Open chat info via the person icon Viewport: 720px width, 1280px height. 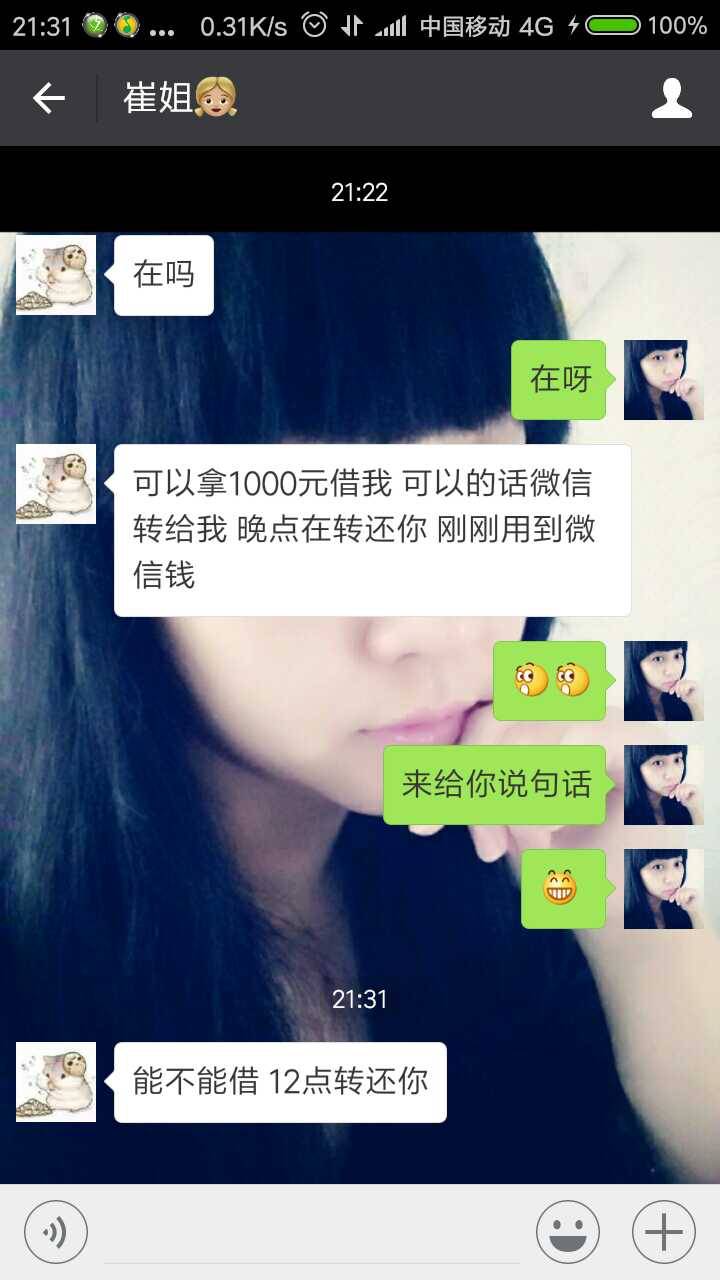tap(671, 98)
